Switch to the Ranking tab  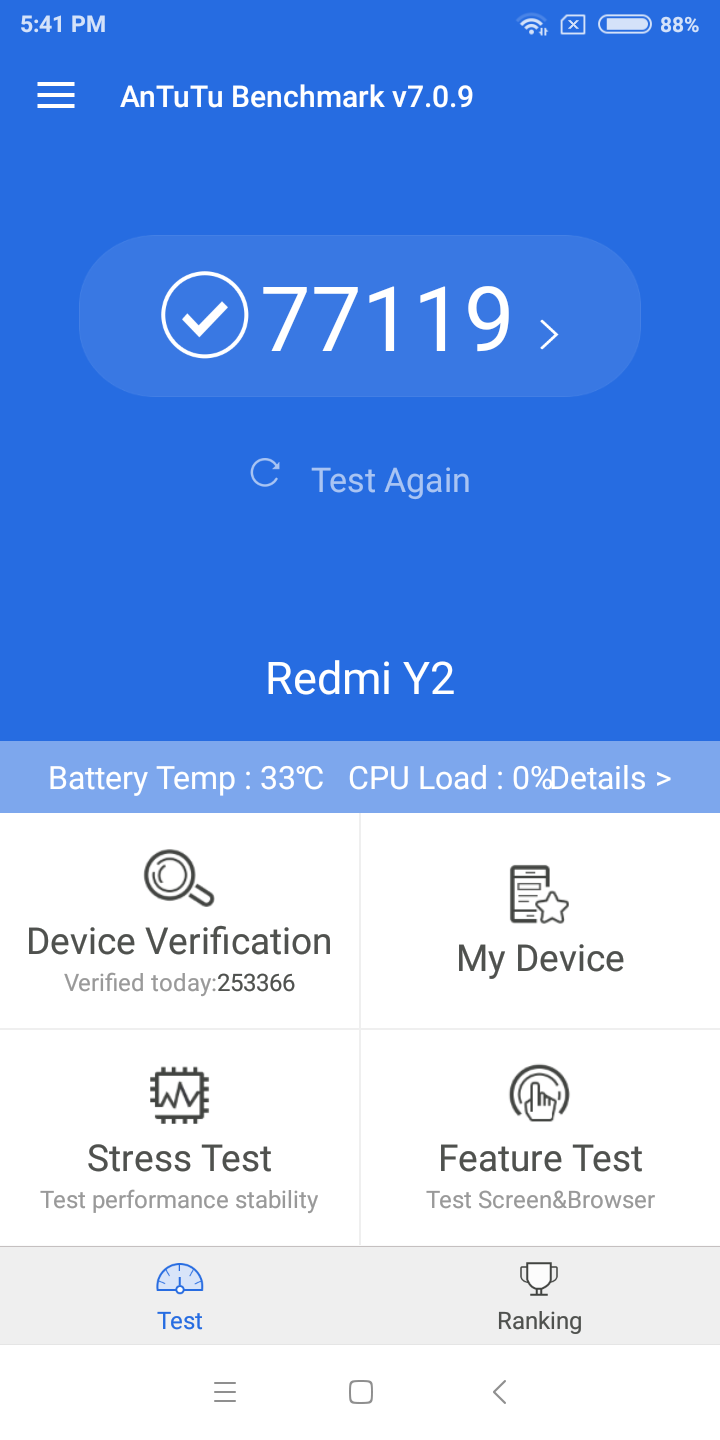pos(539,1296)
